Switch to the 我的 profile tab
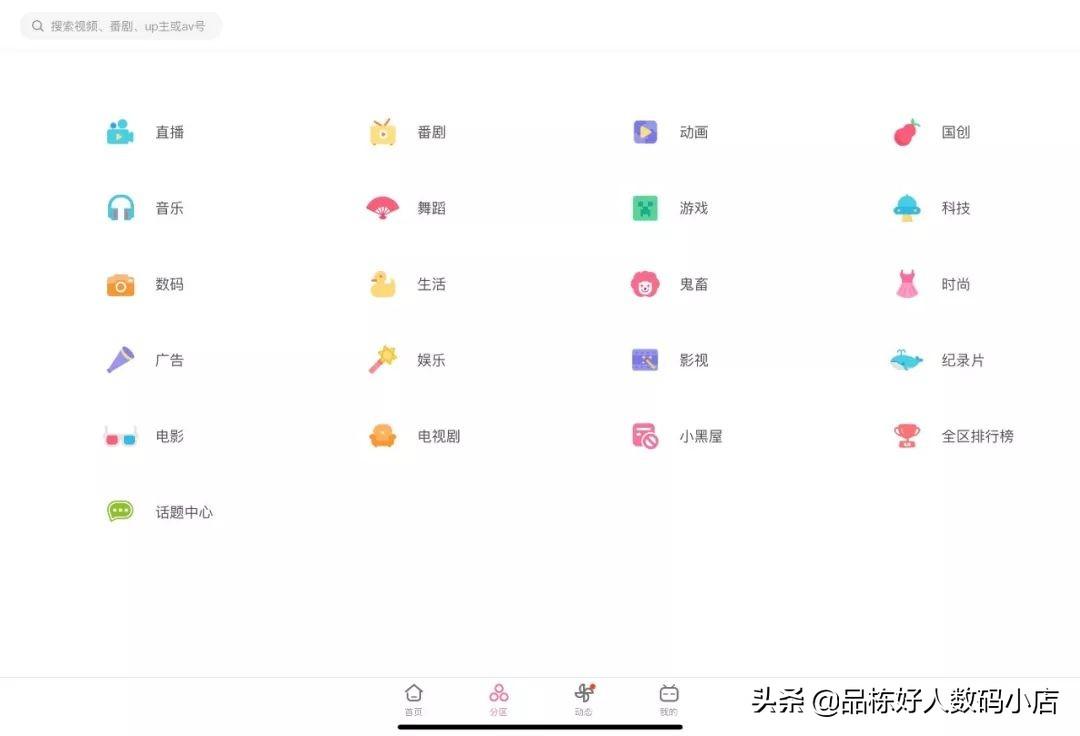1080x736 pixels. click(x=668, y=699)
